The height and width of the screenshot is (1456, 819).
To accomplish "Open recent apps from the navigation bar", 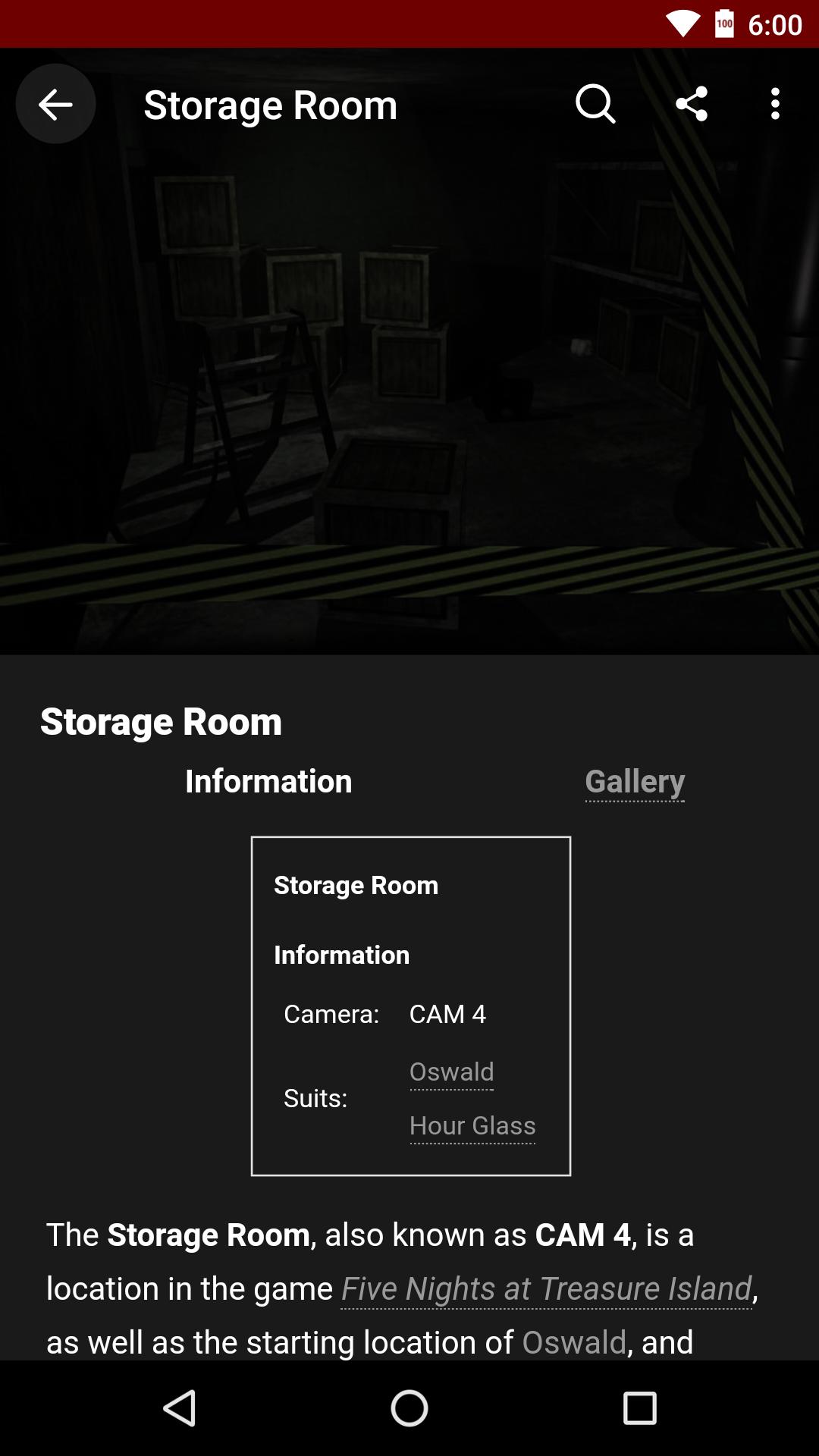I will [x=639, y=1408].
